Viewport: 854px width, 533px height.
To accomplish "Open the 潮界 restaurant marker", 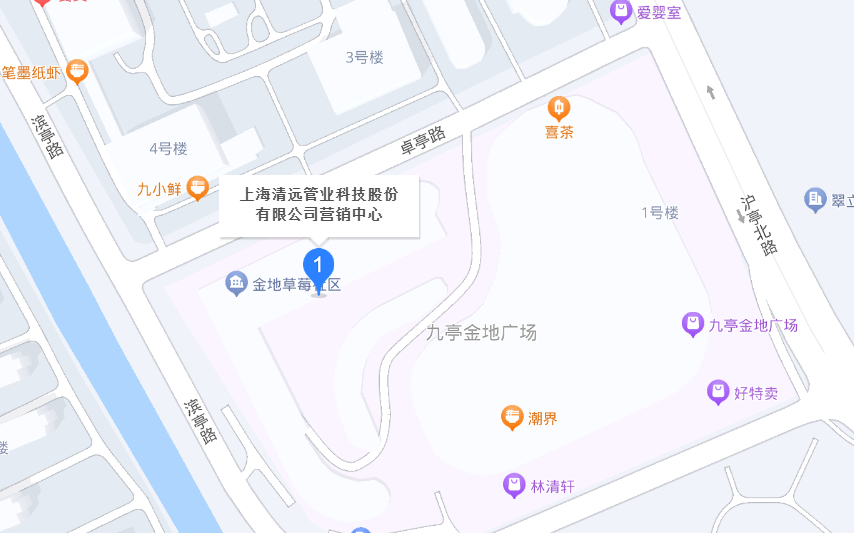I will tap(512, 418).
